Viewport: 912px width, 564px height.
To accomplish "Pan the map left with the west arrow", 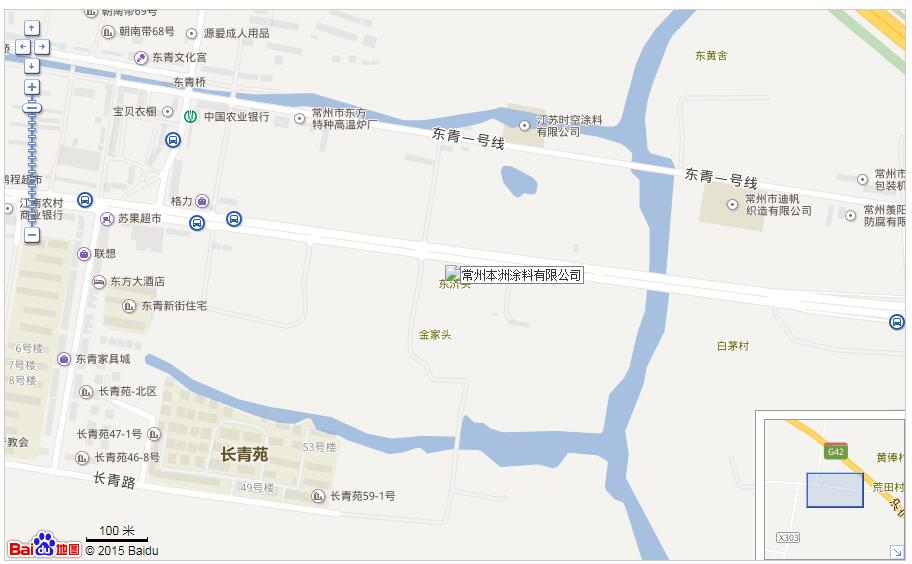I will click(x=21, y=47).
